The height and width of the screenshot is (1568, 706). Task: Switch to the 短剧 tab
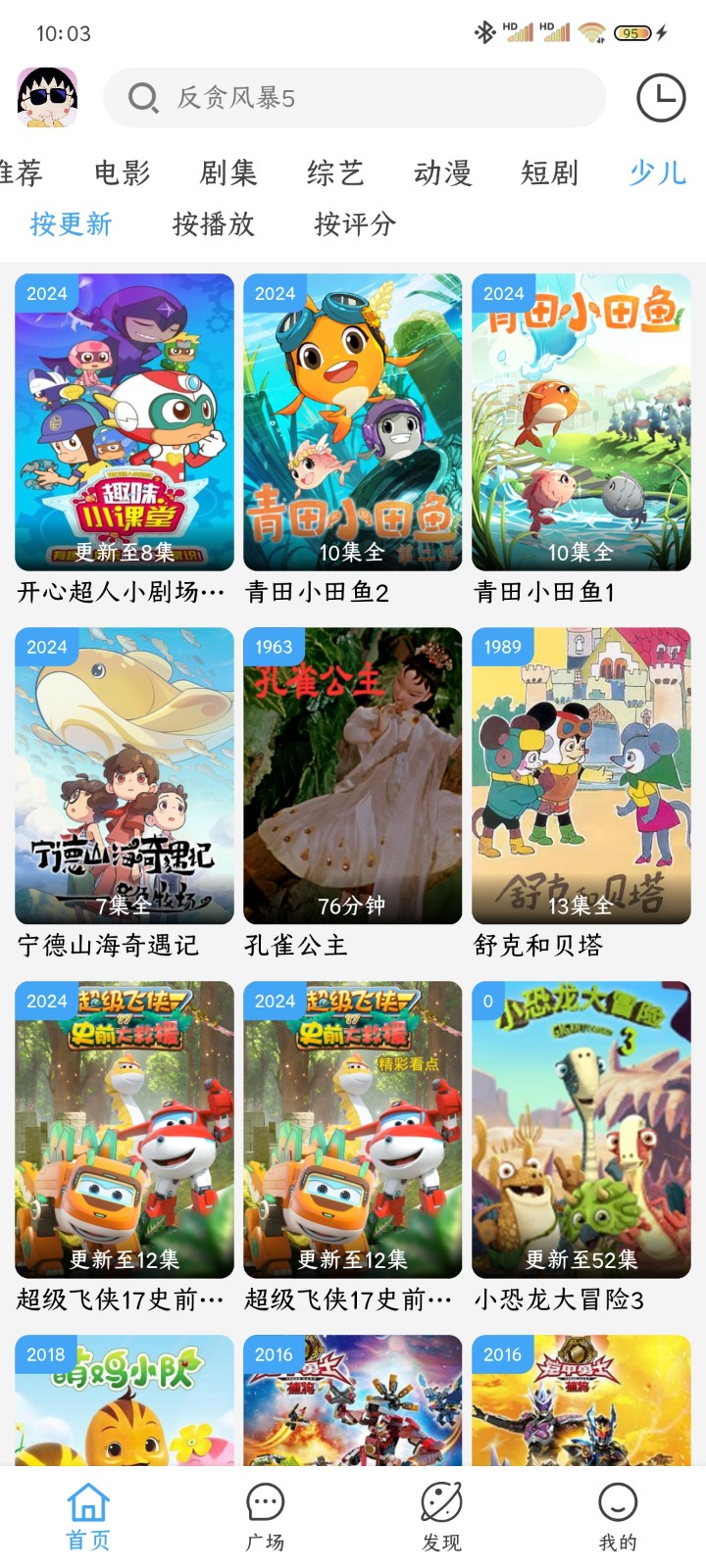pyautogui.click(x=550, y=173)
